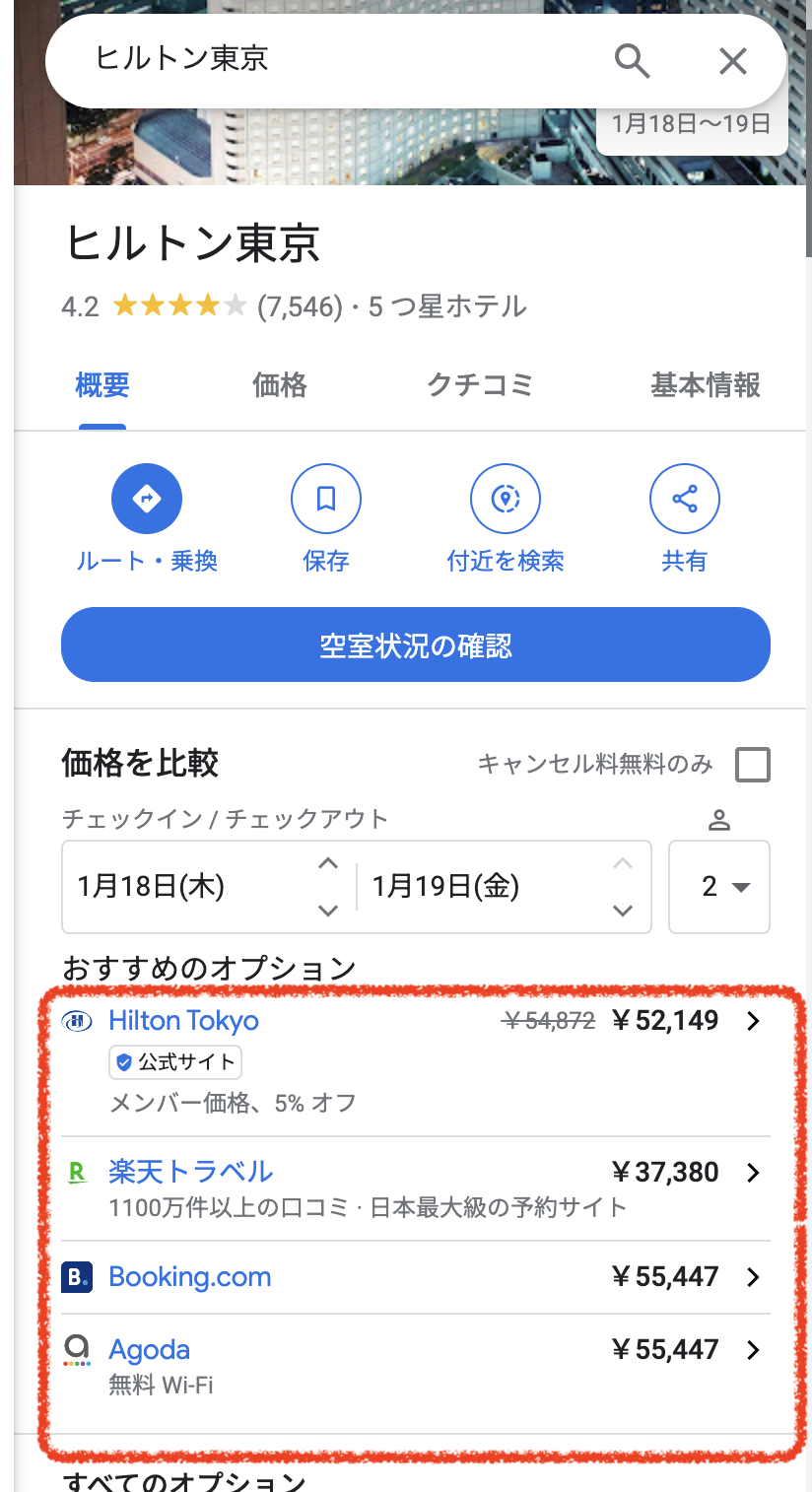This screenshot has width=812, height=1492.
Task: Open the Booking.com price option
Action: tap(414, 1277)
